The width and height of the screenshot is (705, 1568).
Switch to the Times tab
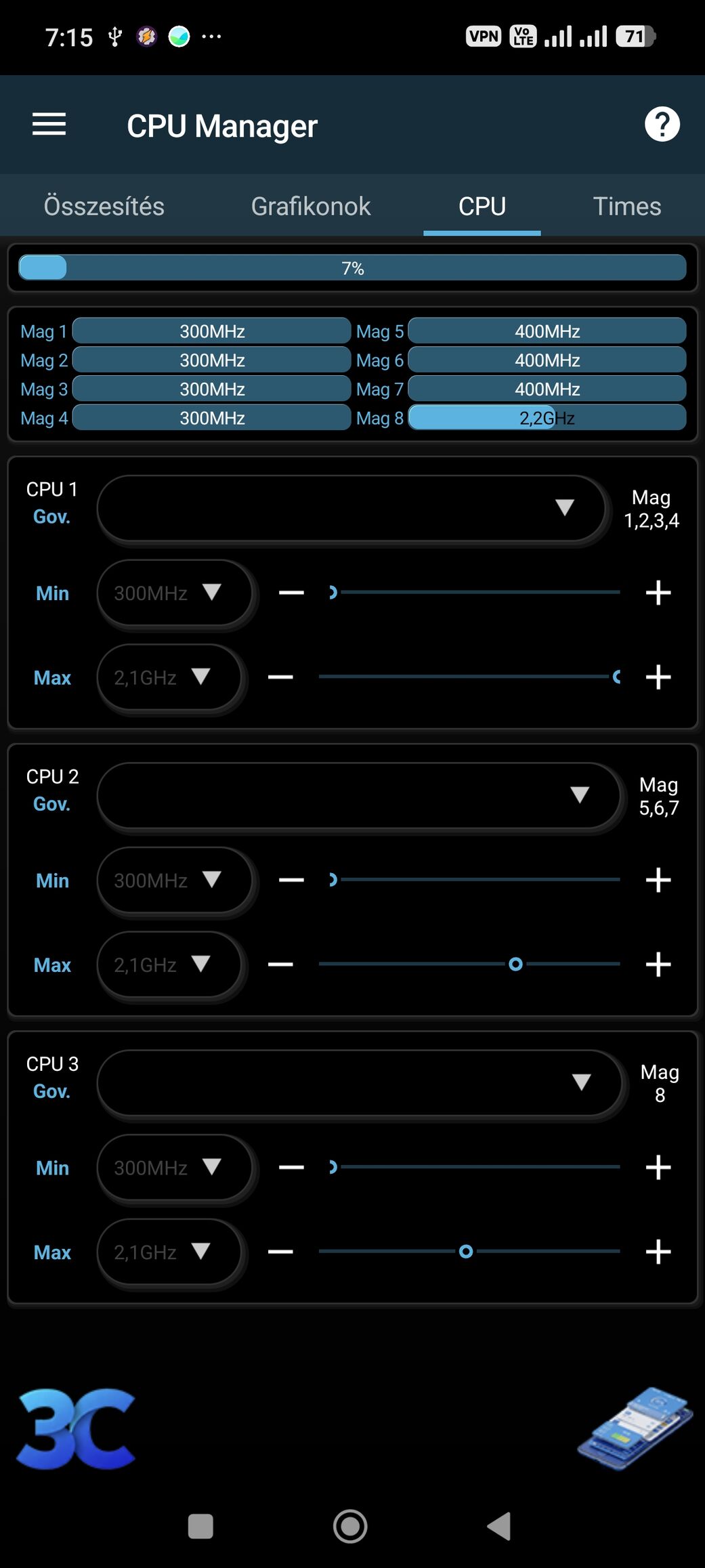[626, 207]
